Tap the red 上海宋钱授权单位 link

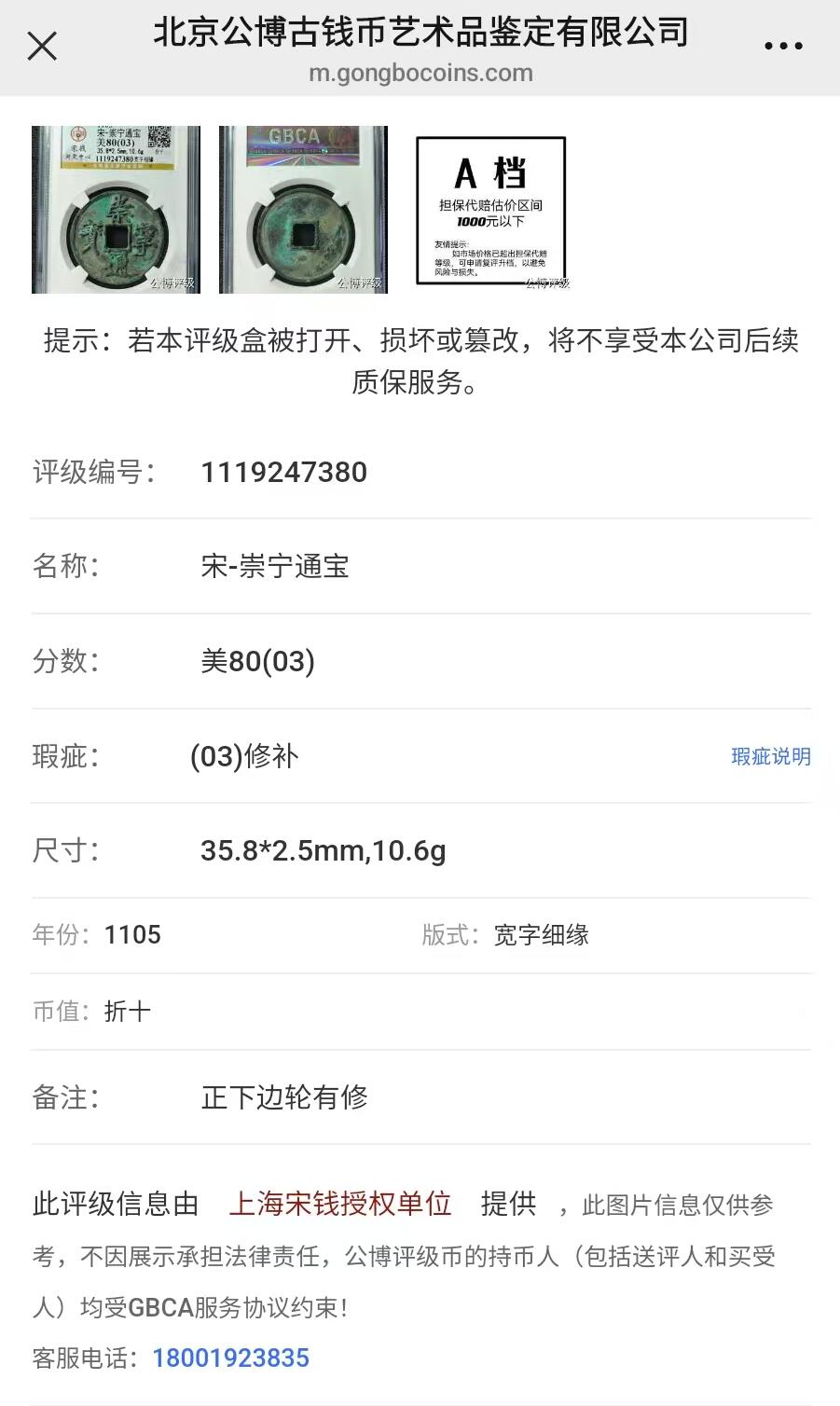tap(340, 1205)
